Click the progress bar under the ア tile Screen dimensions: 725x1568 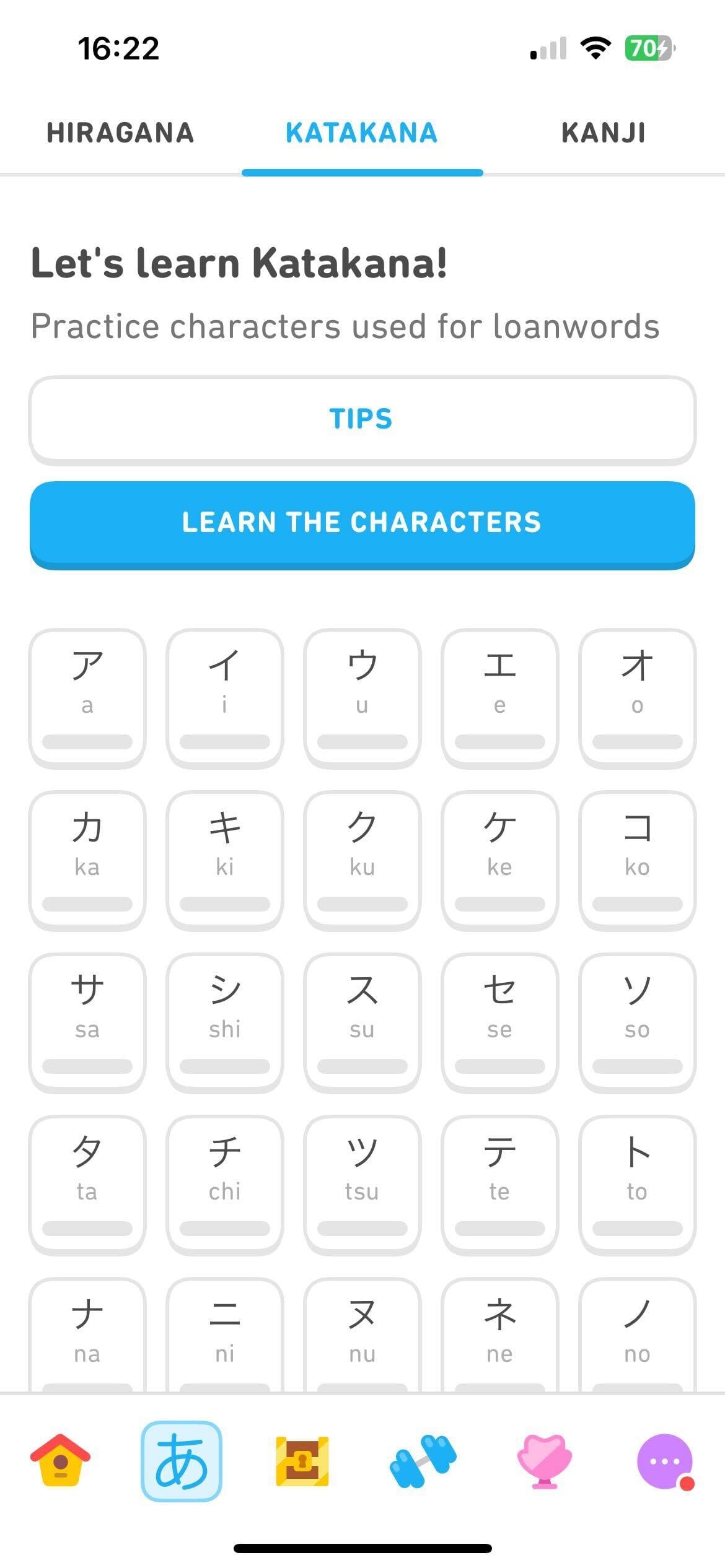(x=87, y=741)
